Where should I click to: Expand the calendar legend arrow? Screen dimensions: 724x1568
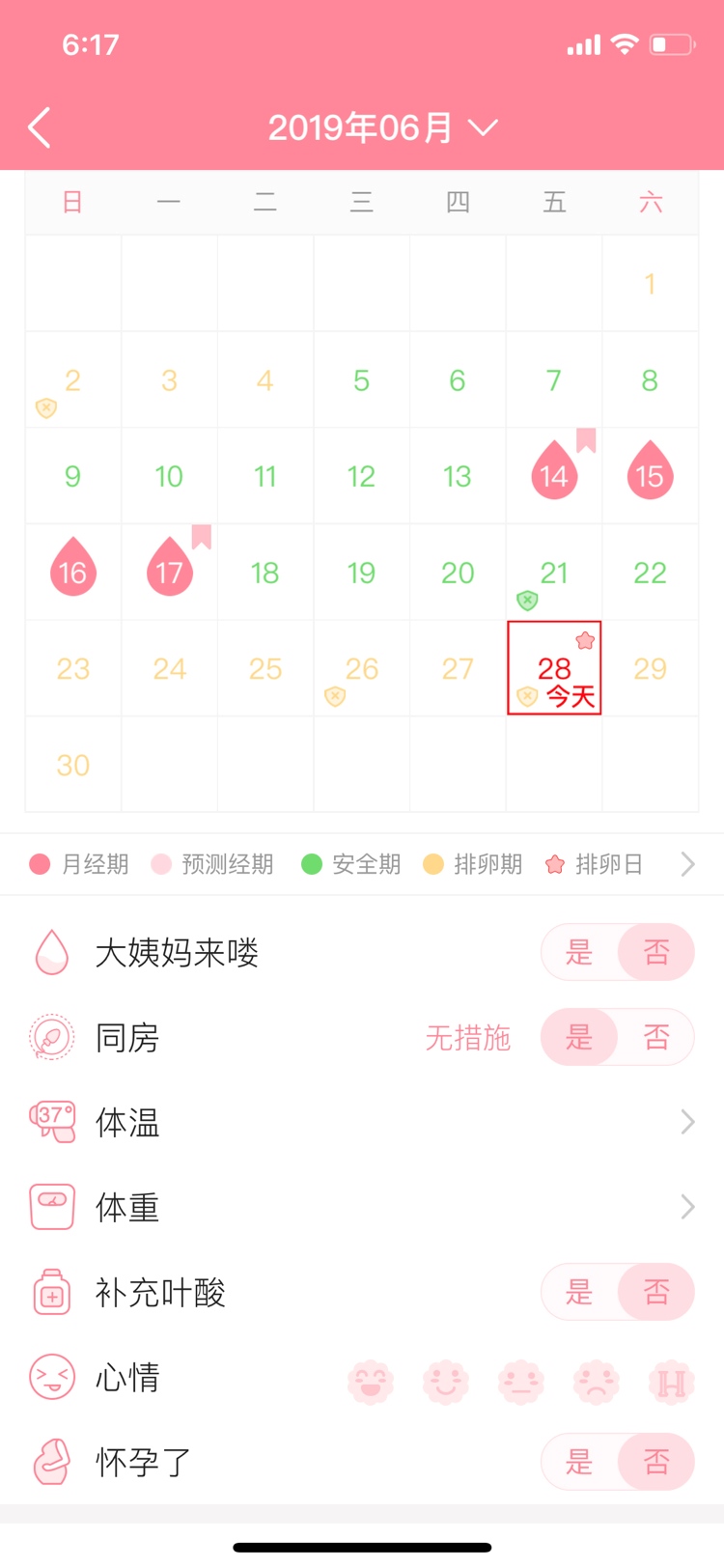[687, 863]
